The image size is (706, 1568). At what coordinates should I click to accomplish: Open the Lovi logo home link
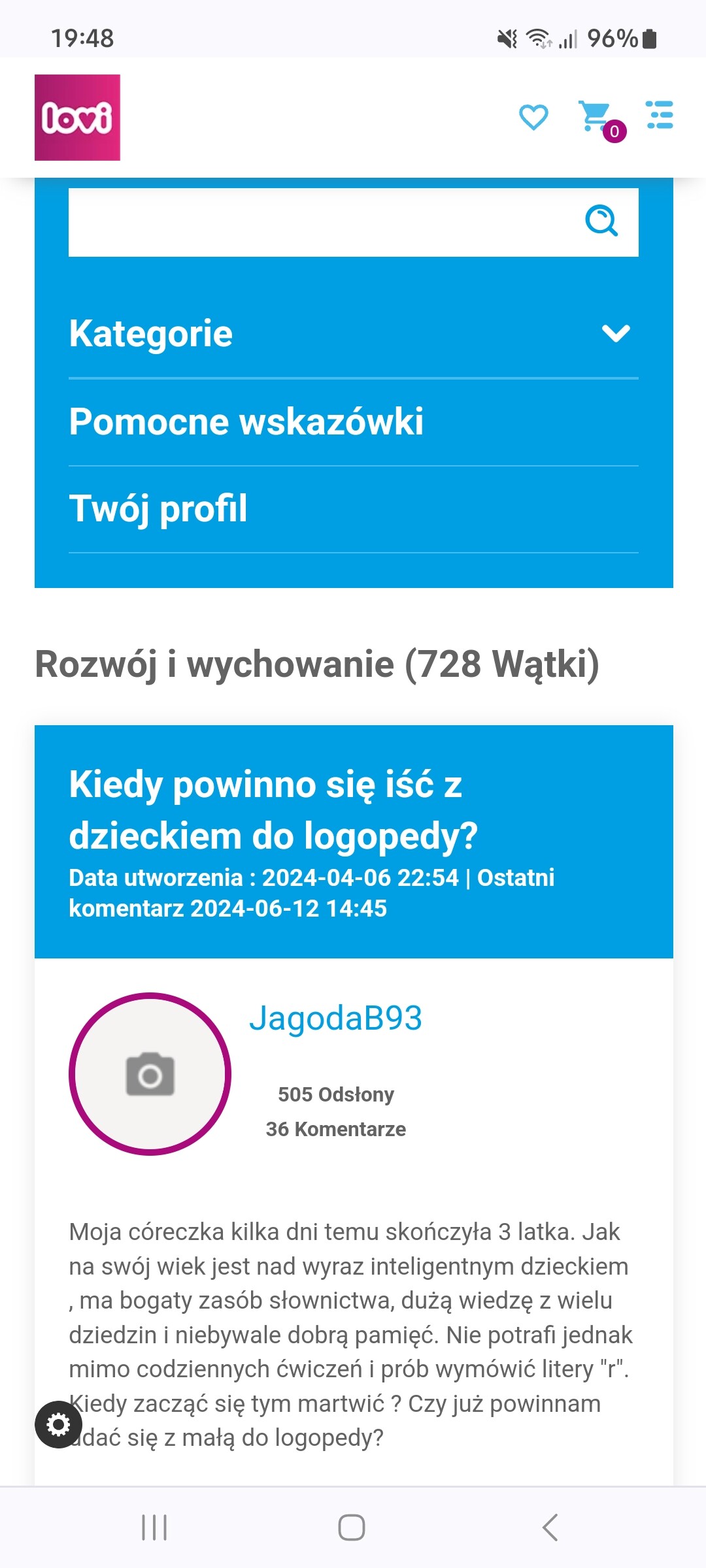click(x=77, y=118)
